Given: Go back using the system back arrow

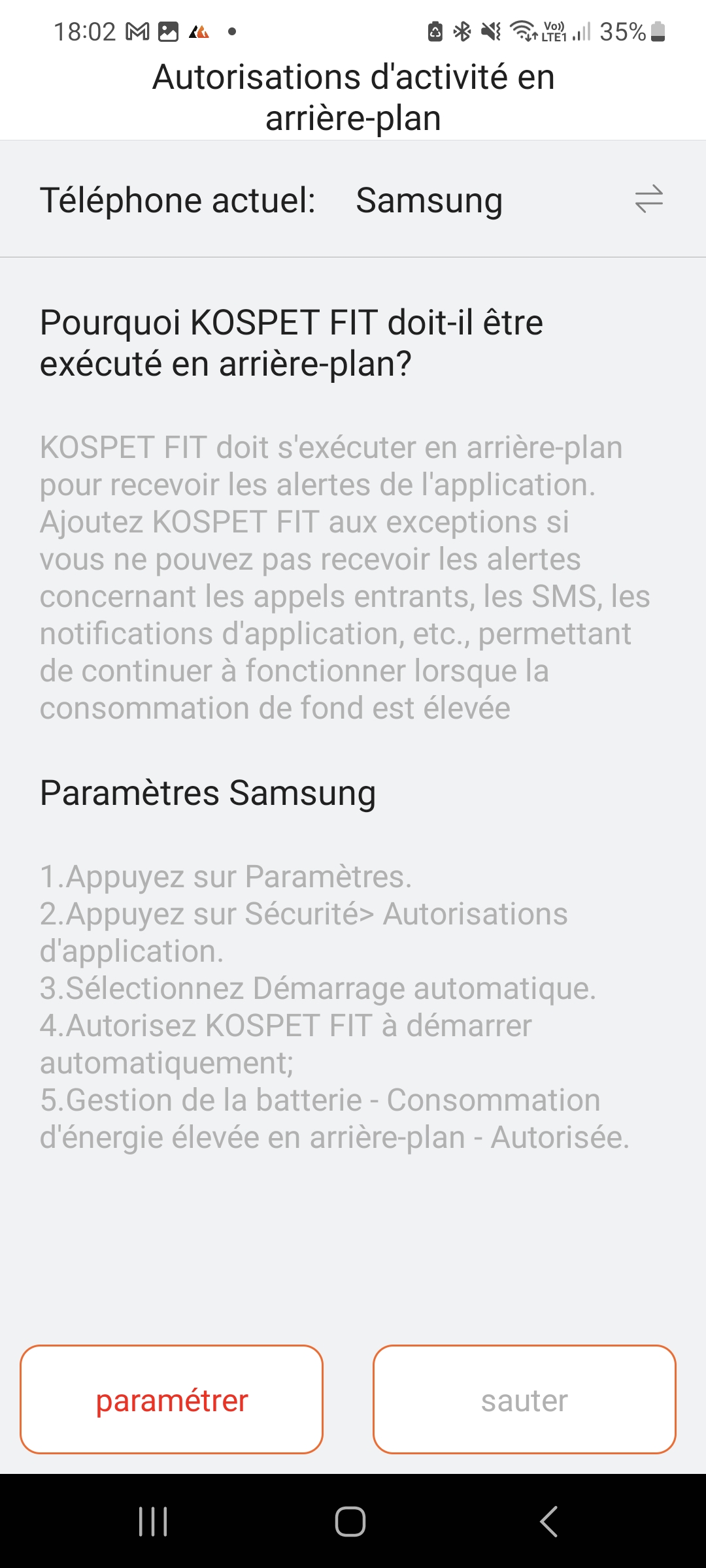Looking at the screenshot, I should pos(549,1522).
